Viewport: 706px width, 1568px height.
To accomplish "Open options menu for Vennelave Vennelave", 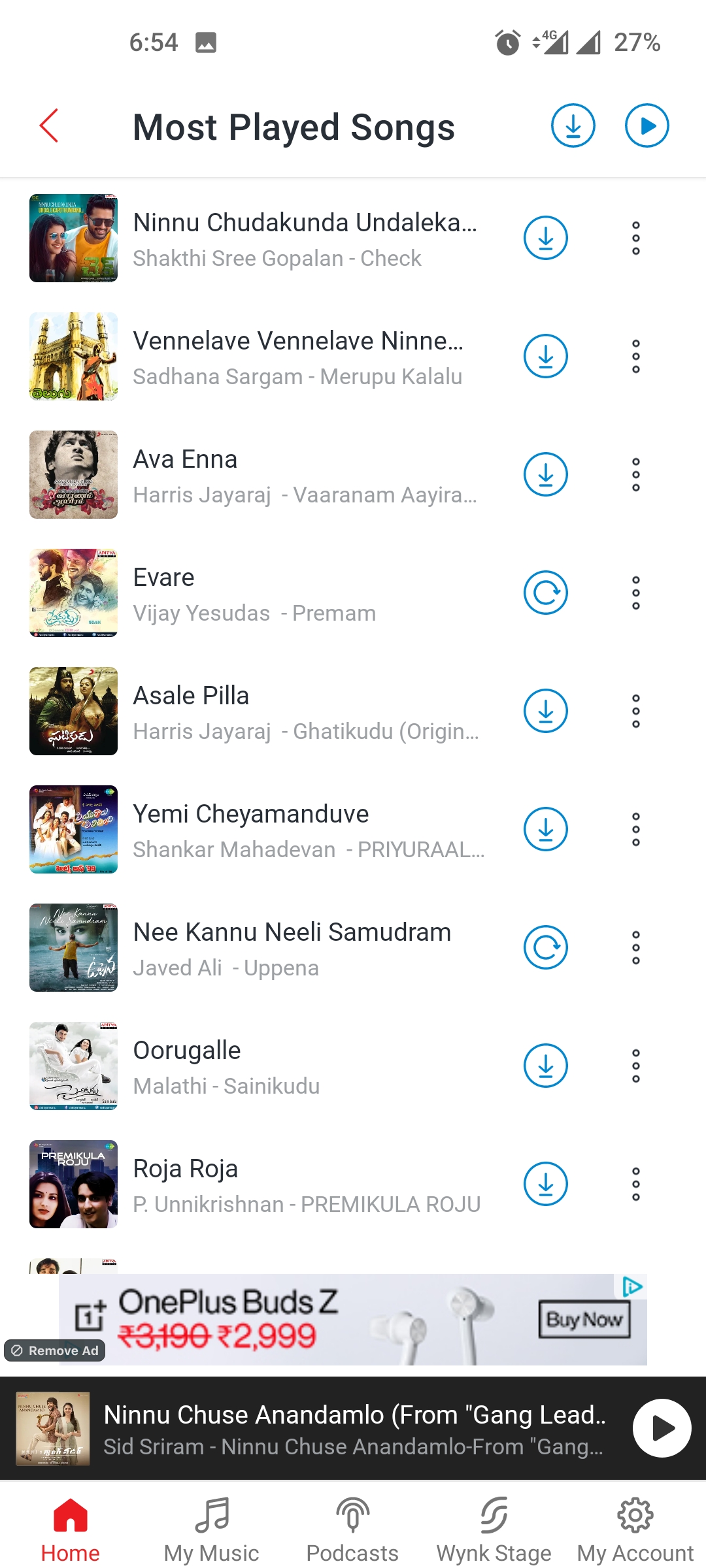I will [635, 356].
